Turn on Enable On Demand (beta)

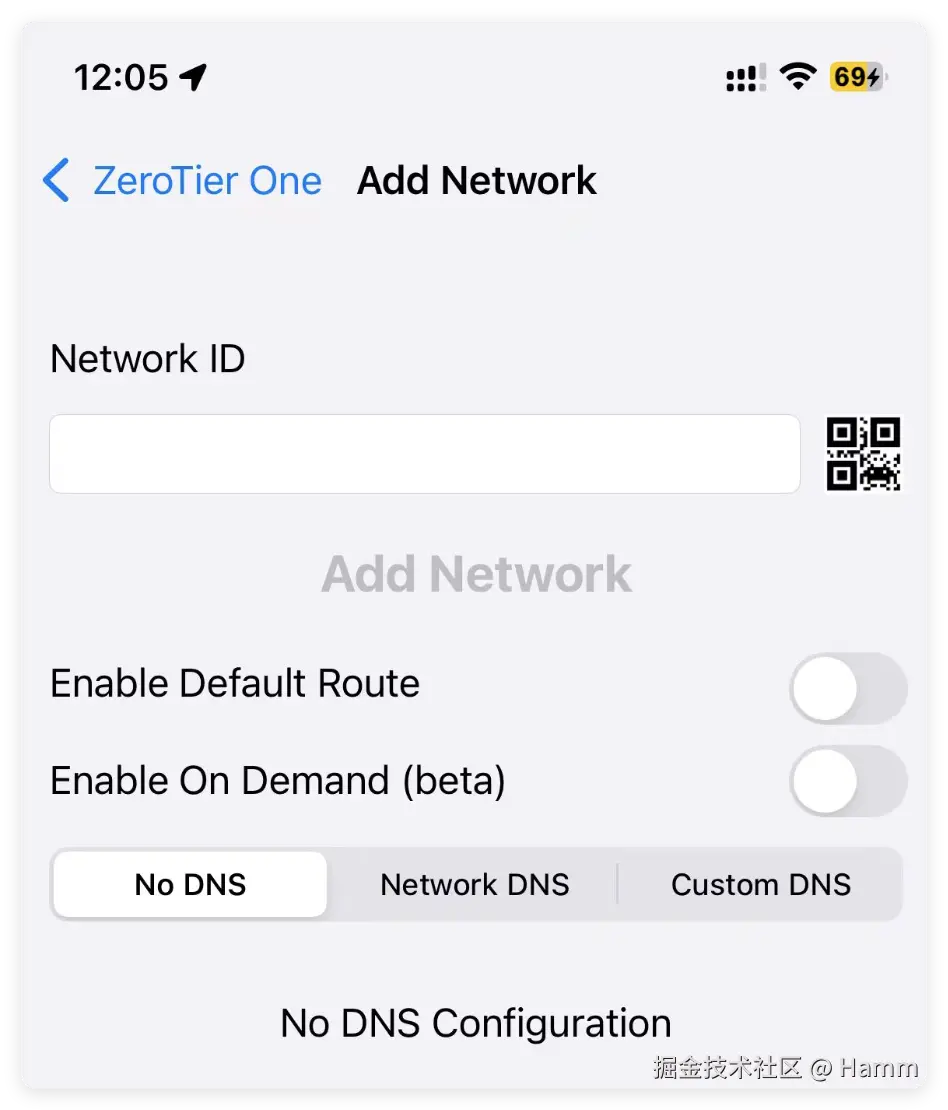pos(847,781)
